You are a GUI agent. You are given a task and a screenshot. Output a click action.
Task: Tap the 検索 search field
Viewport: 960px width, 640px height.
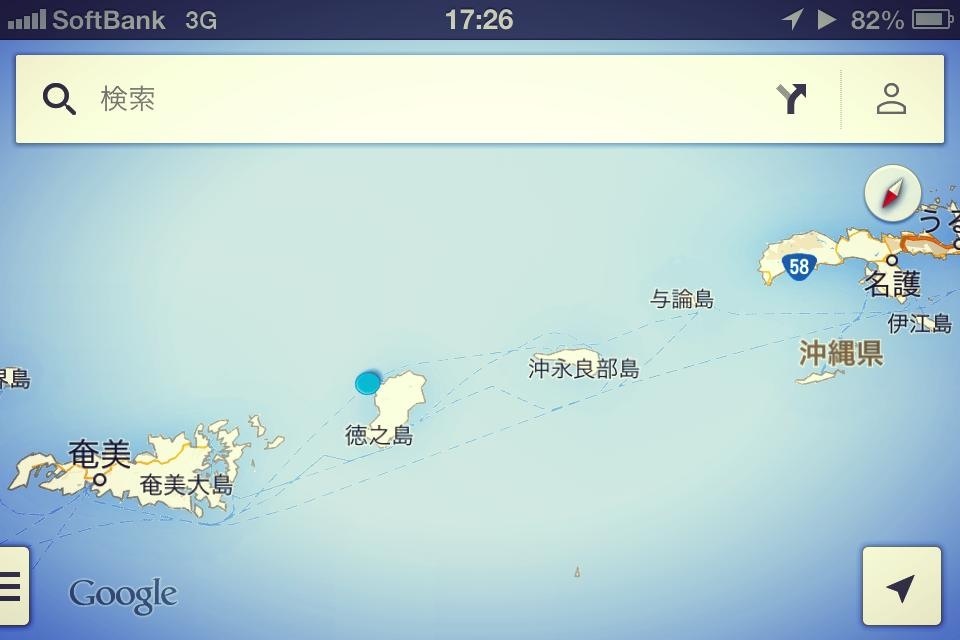point(400,99)
